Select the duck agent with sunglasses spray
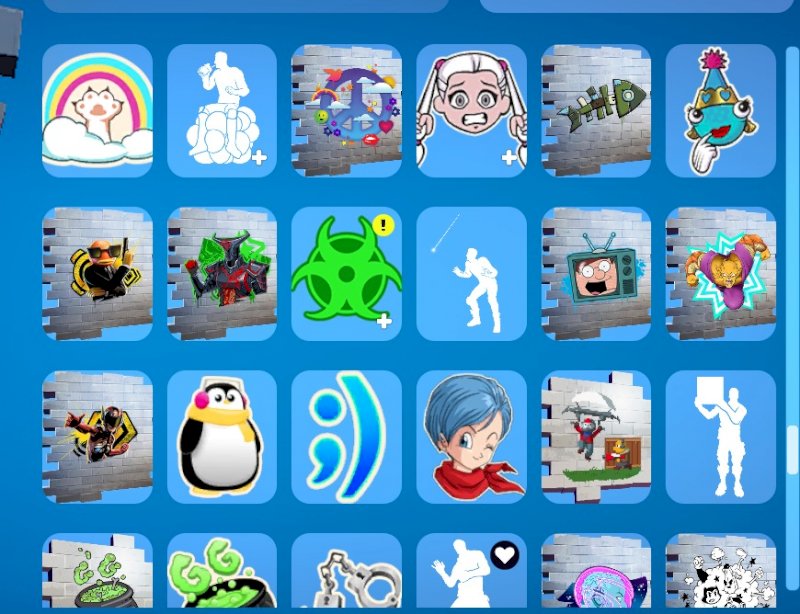This screenshot has width=800, height=614. click(97, 273)
